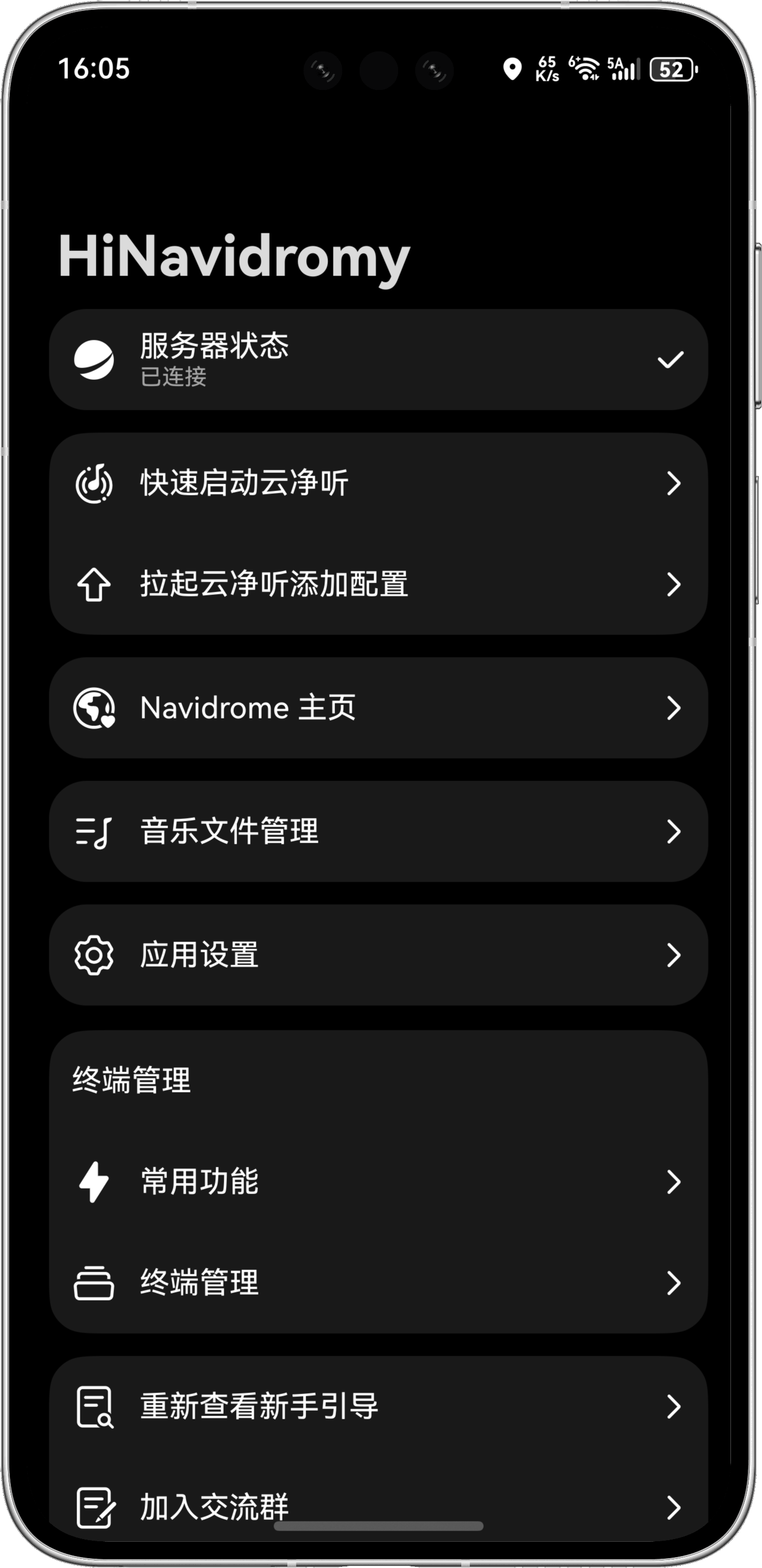
Task: Click the gear icon for 应用设置
Action: [x=94, y=955]
